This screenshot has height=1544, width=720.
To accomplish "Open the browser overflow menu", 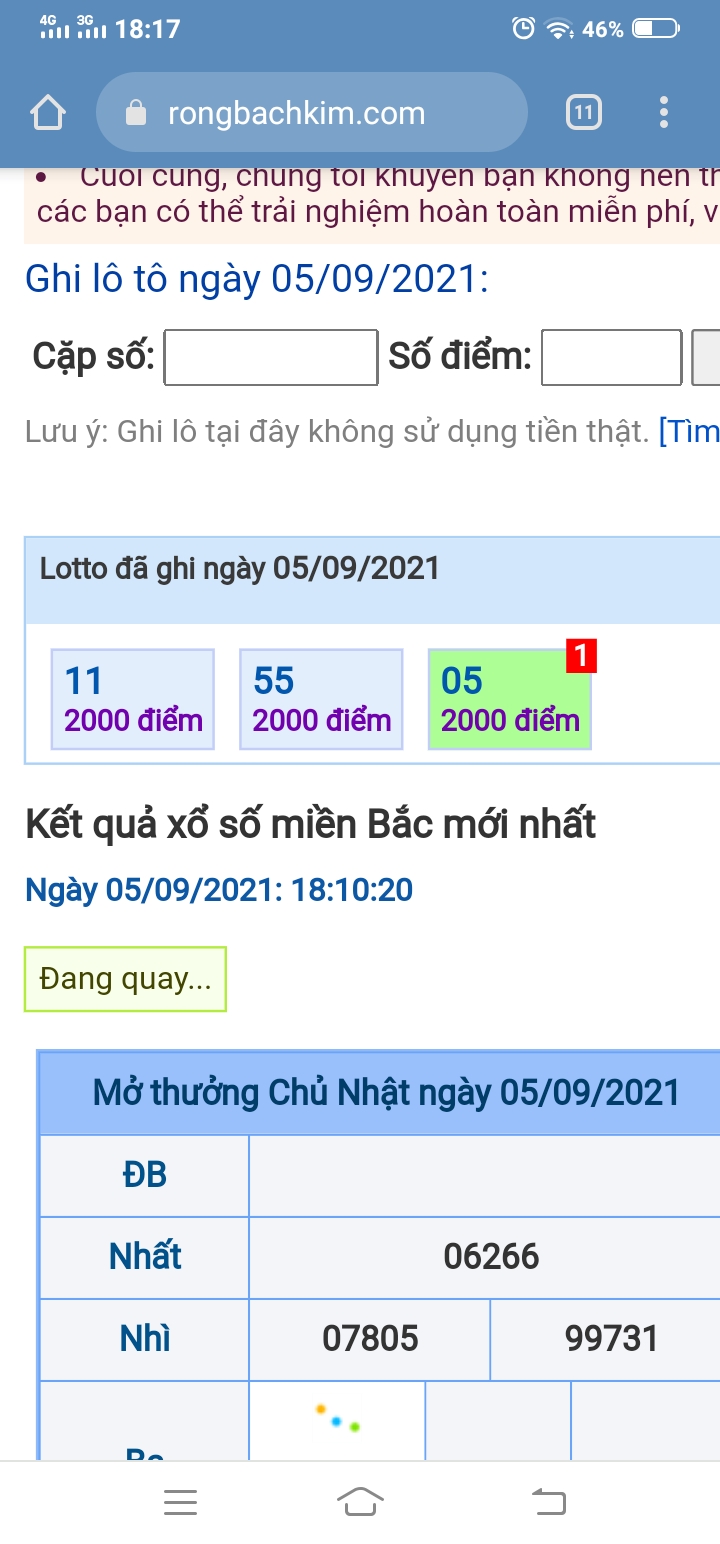I will [x=664, y=113].
